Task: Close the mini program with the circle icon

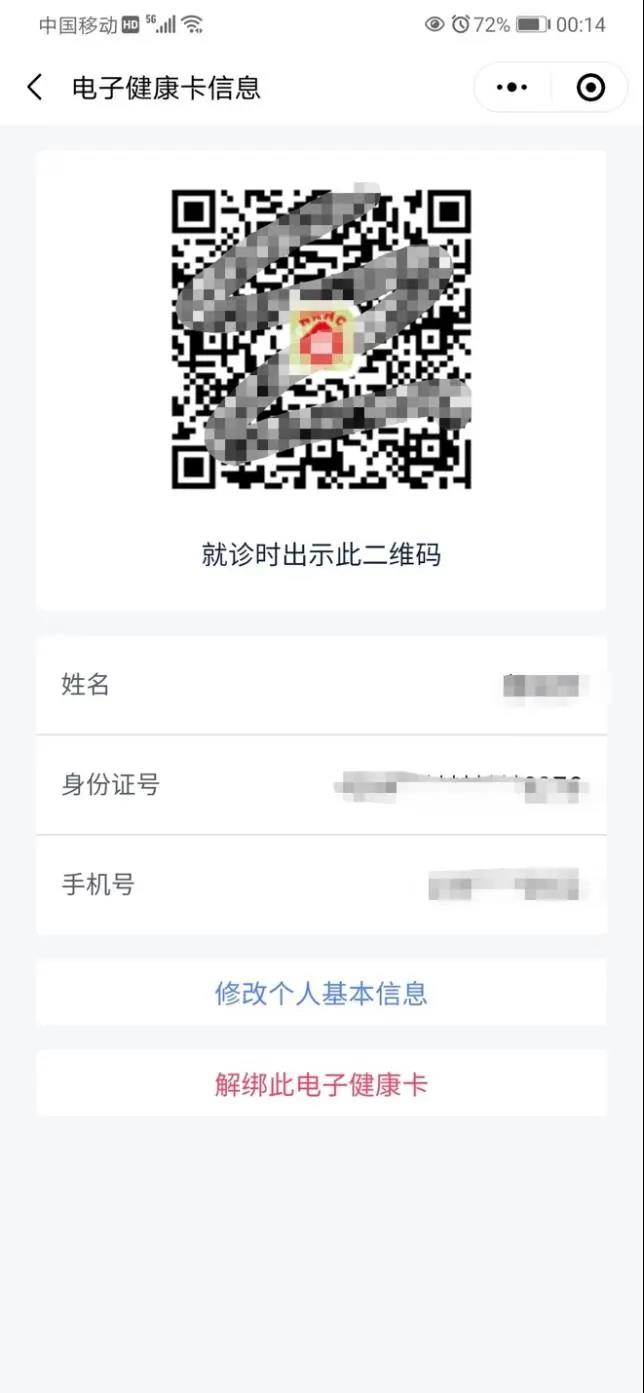Action: (591, 88)
